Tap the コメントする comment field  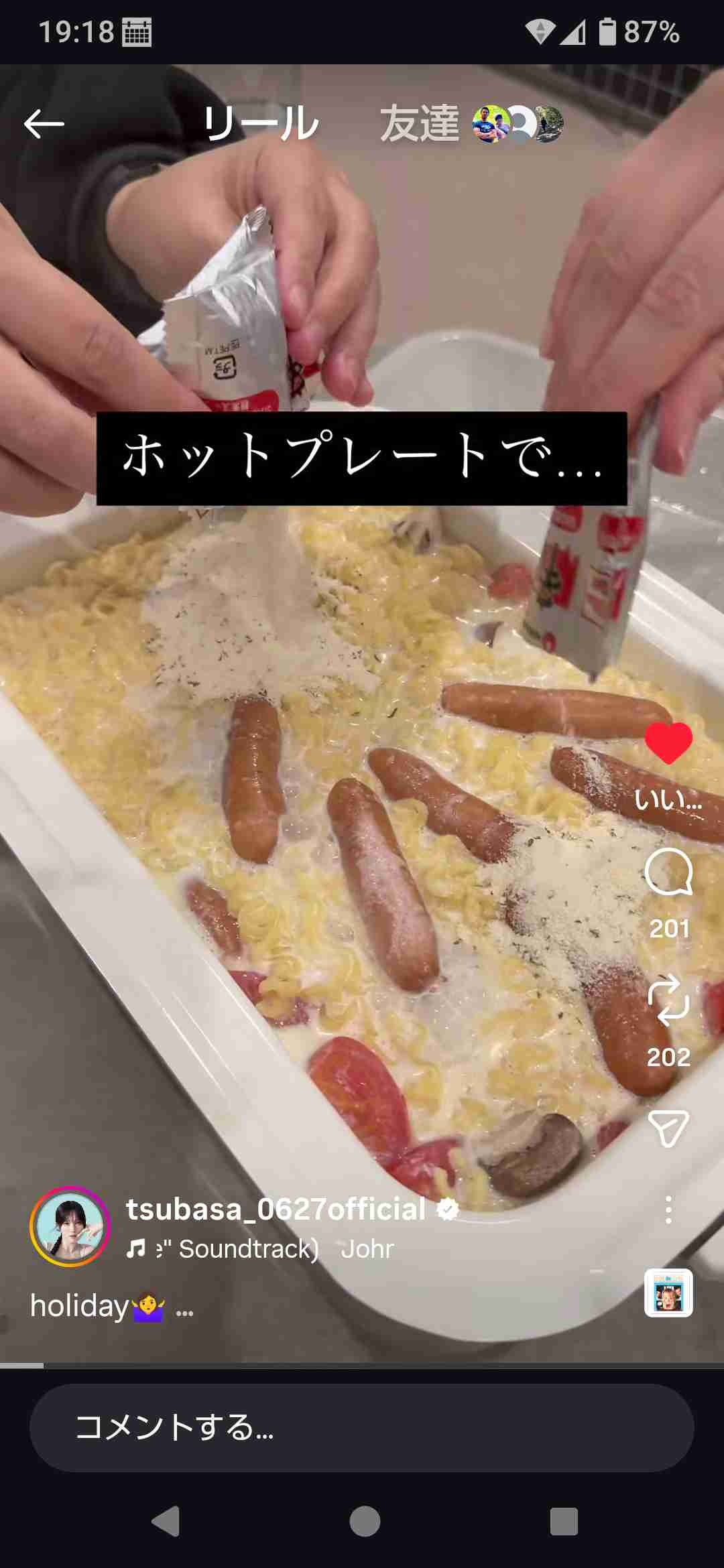pos(362,1427)
